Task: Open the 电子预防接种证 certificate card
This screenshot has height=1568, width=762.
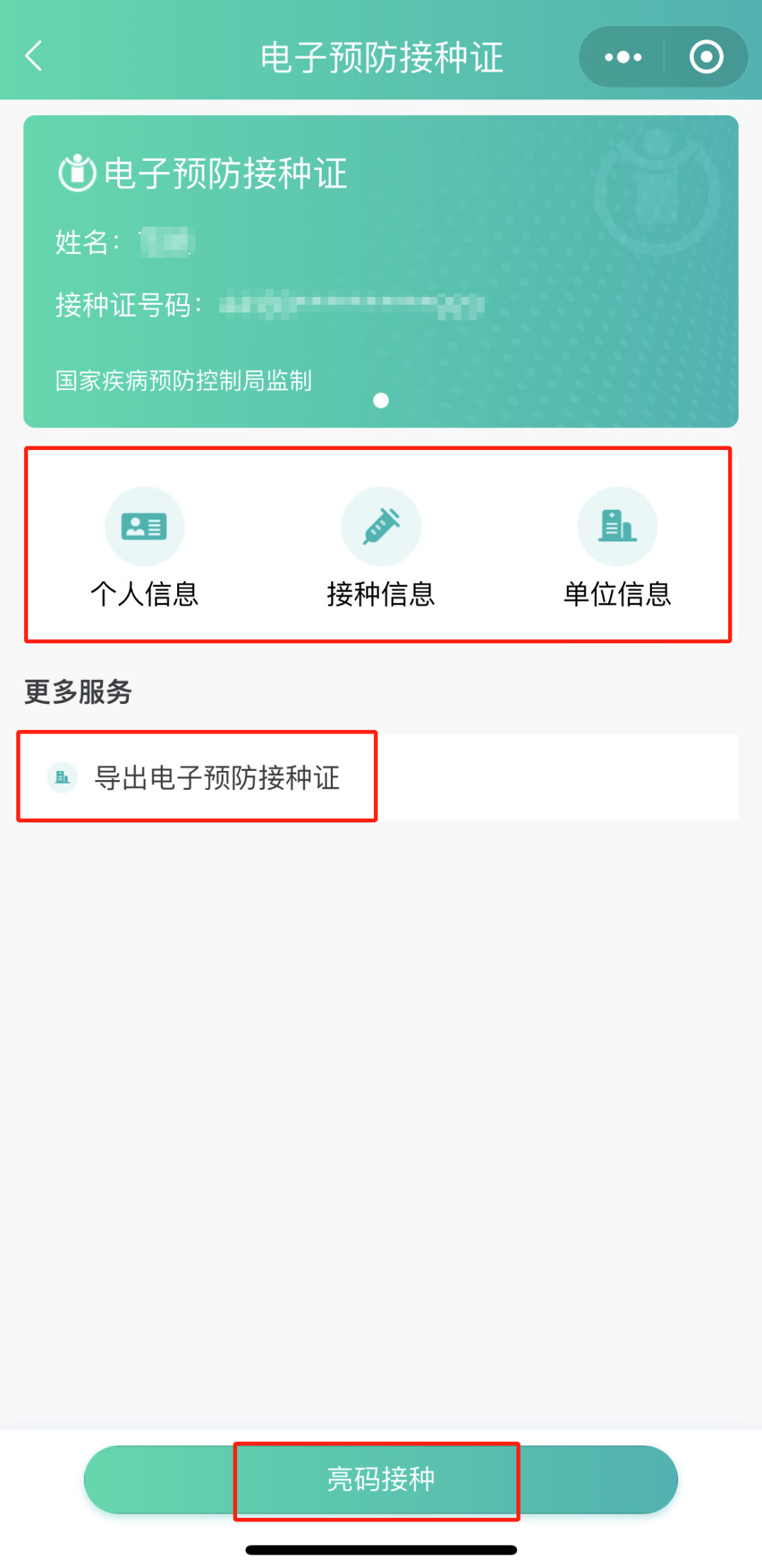Action: (381, 272)
